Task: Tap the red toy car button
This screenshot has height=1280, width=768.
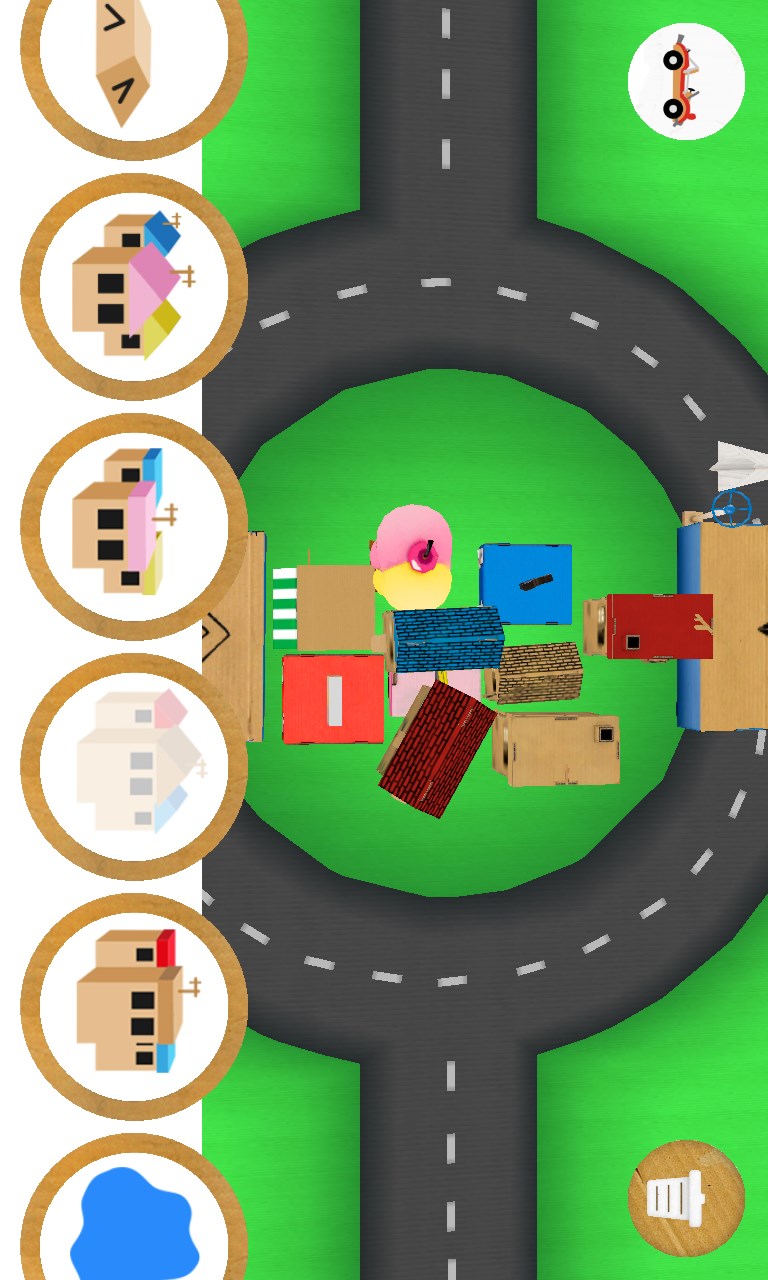Action: 686,81
